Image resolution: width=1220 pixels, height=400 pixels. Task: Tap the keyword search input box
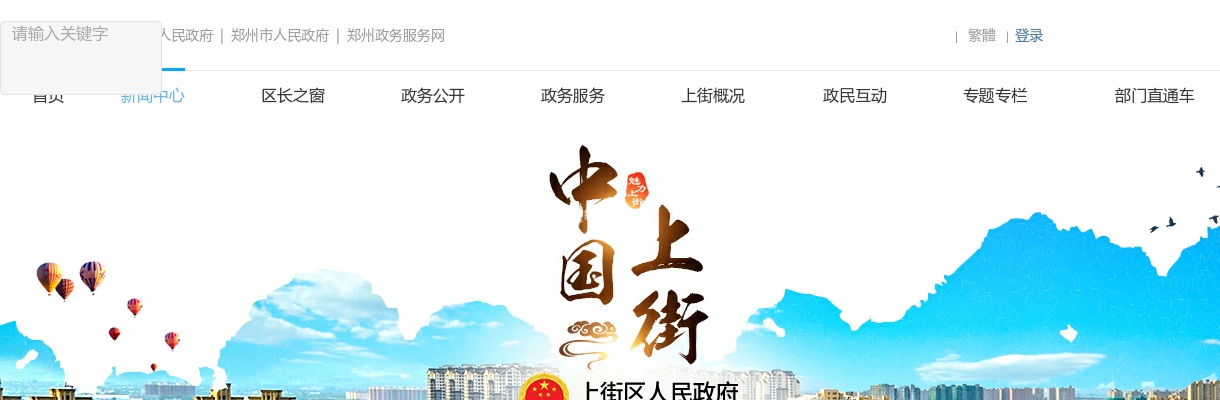click(80, 57)
